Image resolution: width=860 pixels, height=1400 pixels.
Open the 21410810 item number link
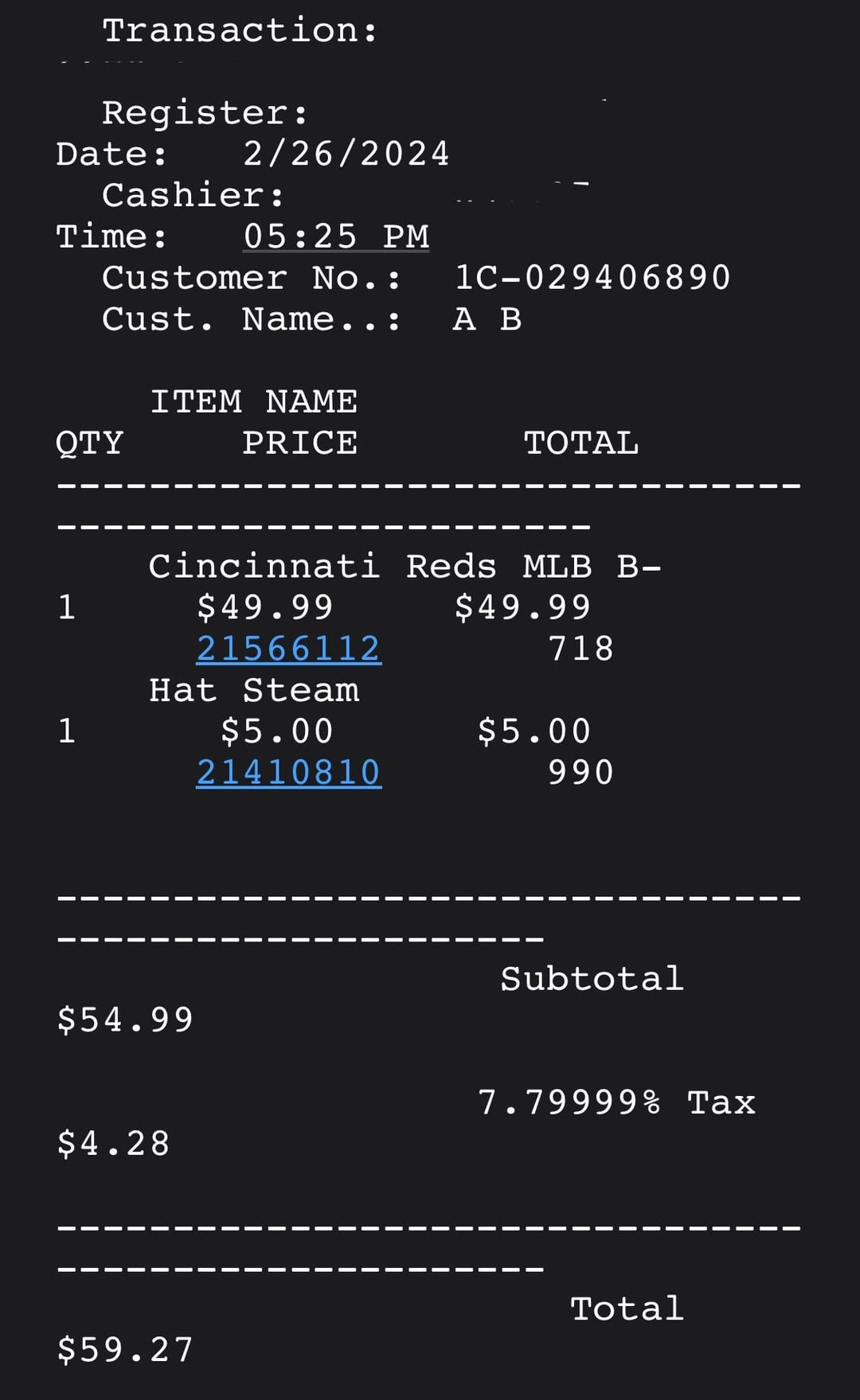point(288,773)
